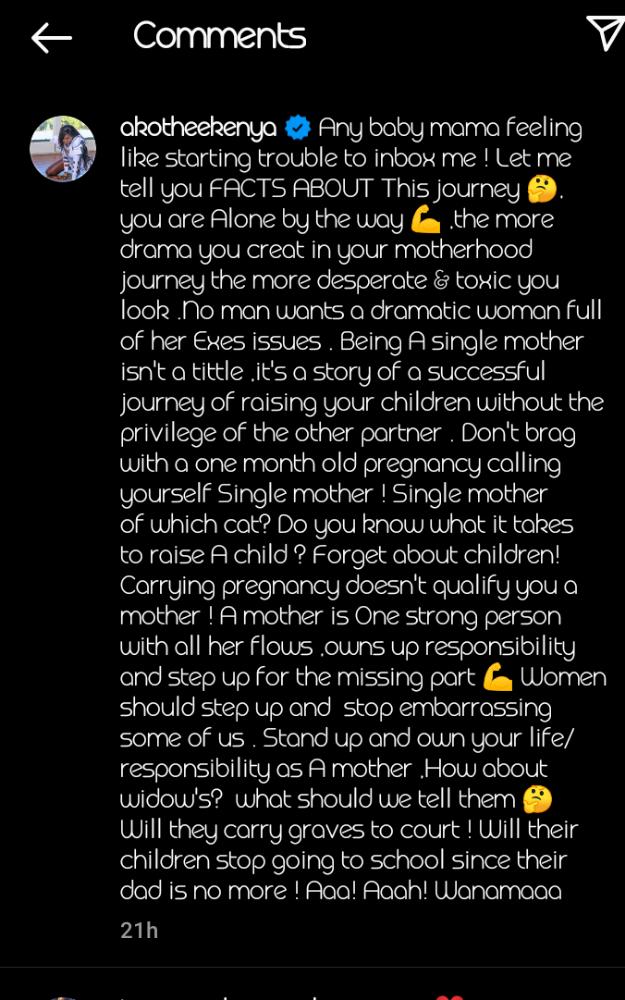The image size is (625, 1000).
Task: Go back from the Comments screen
Action: point(51,39)
